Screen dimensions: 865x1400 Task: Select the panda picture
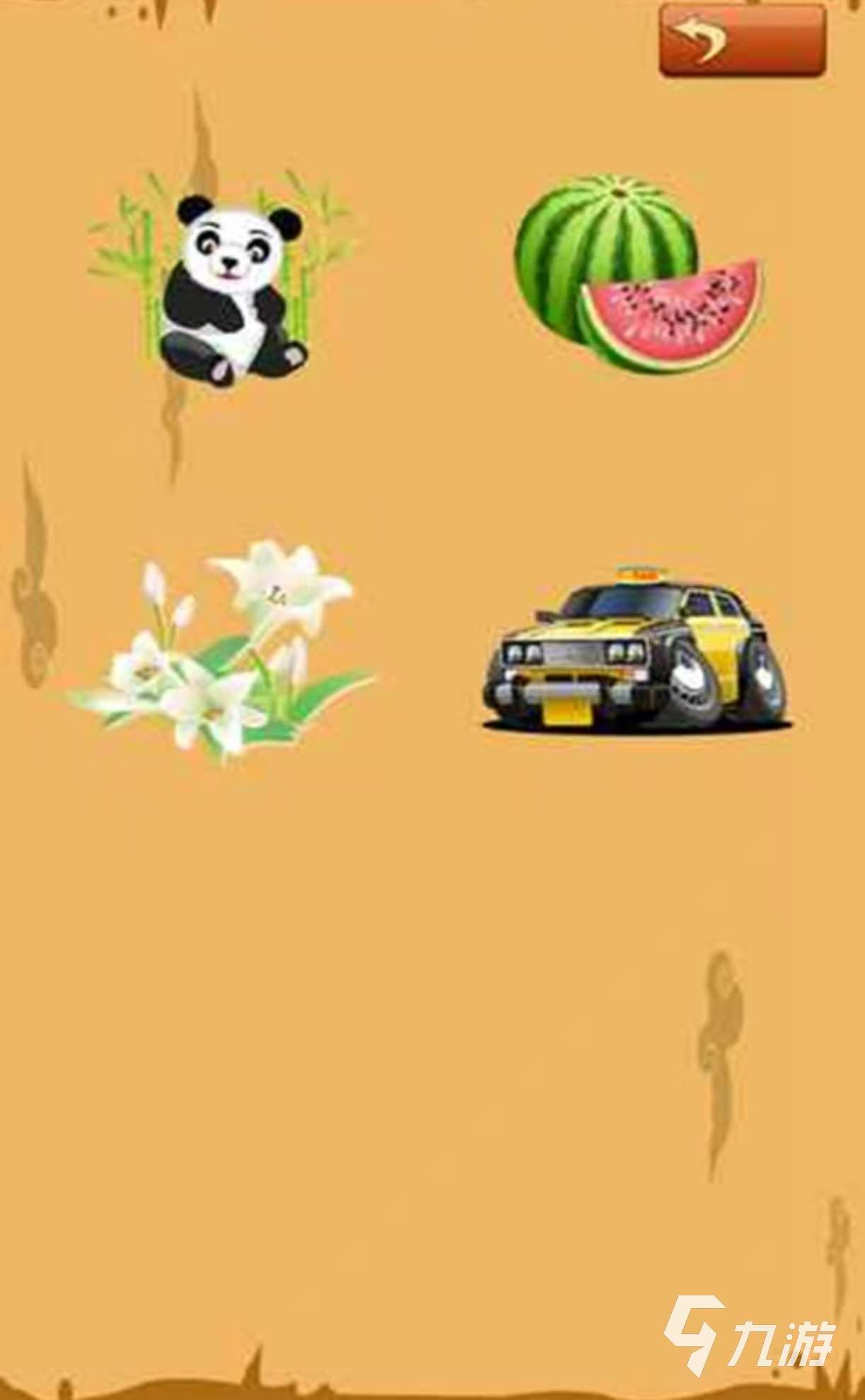pyautogui.click(x=225, y=279)
